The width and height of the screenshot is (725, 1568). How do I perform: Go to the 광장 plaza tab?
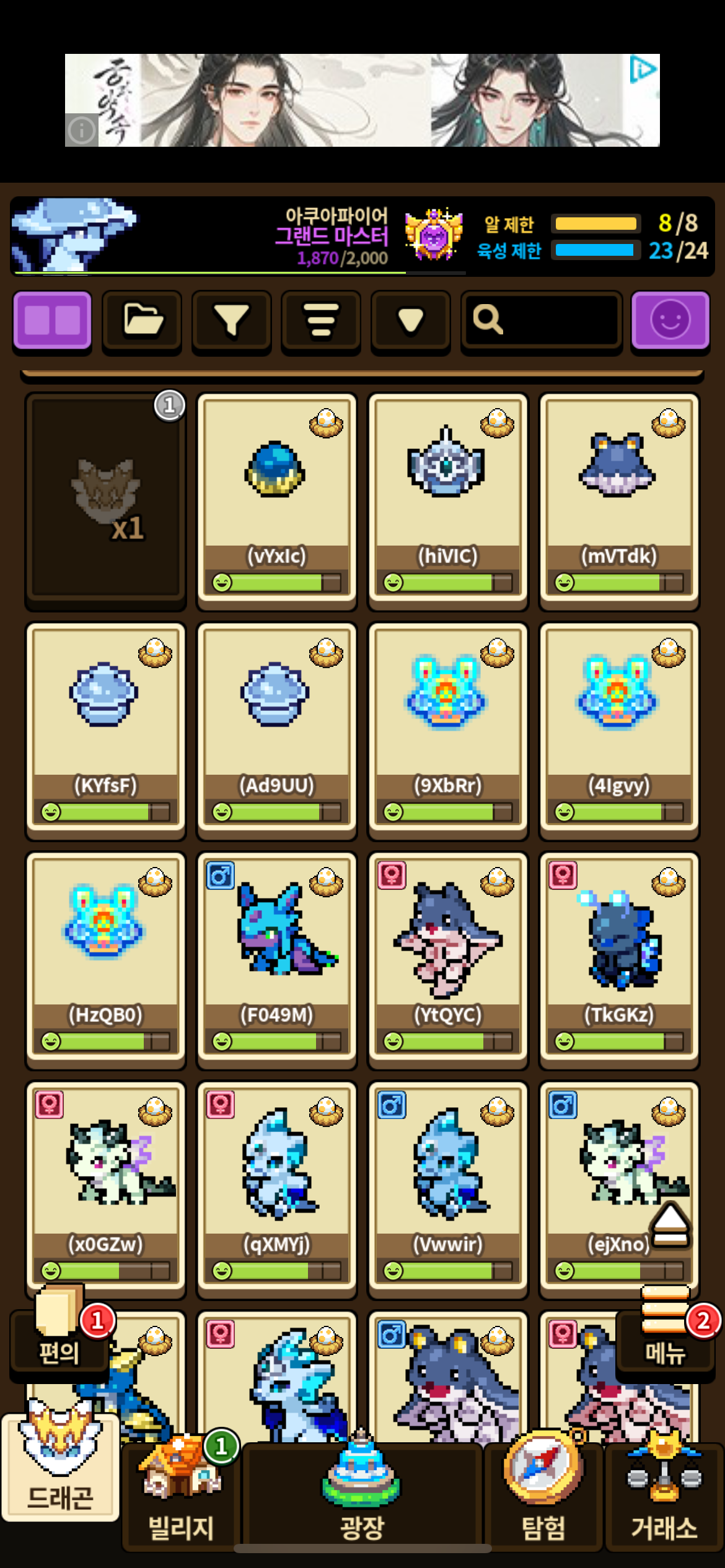pos(362,1499)
